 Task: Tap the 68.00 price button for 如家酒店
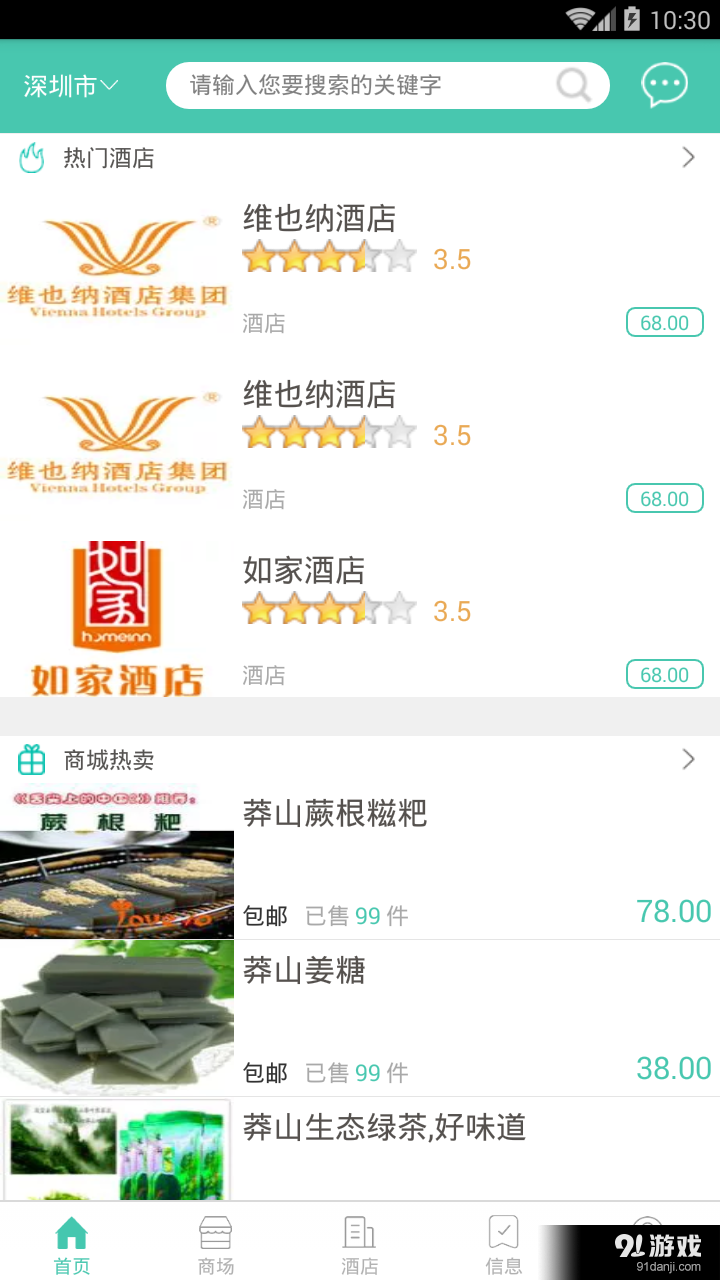[664, 674]
